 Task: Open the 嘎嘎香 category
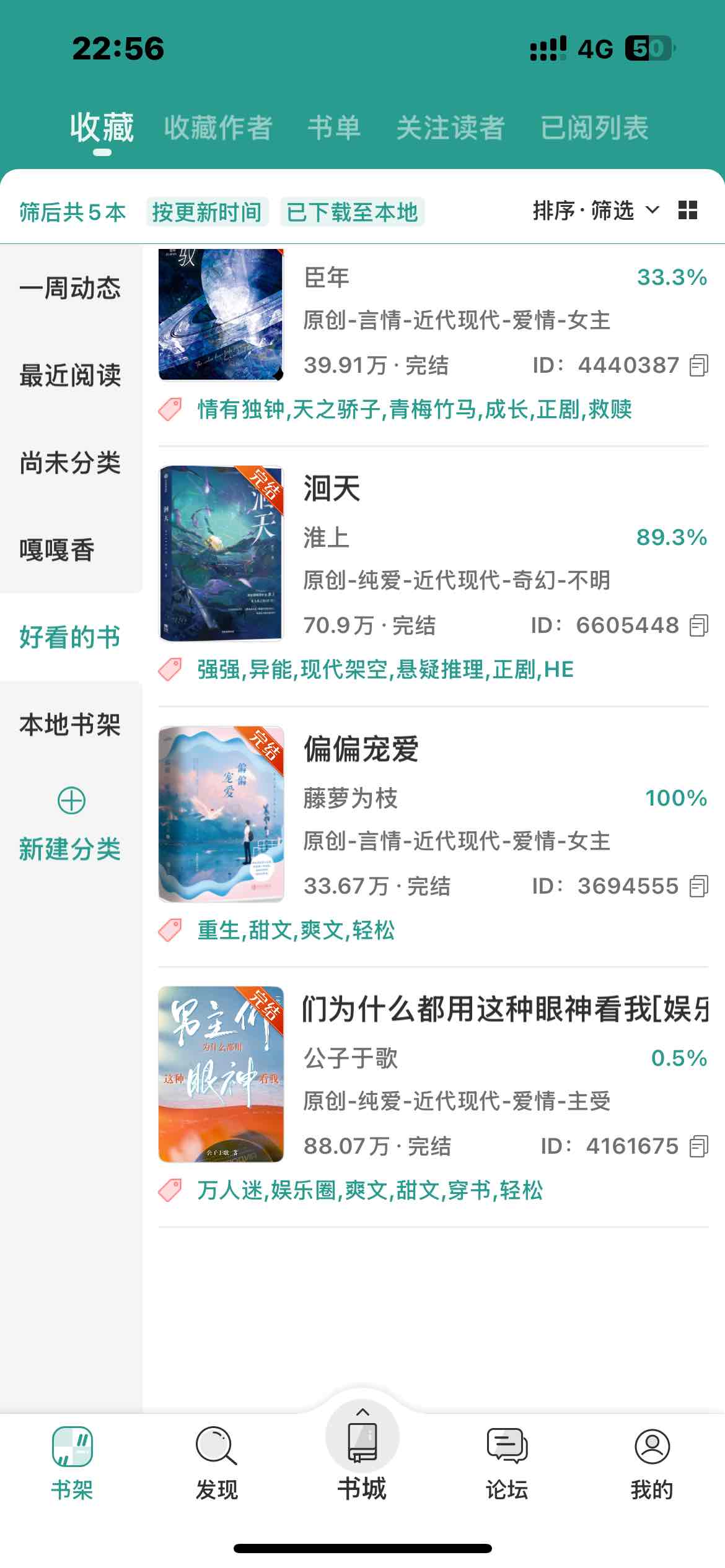click(x=71, y=550)
